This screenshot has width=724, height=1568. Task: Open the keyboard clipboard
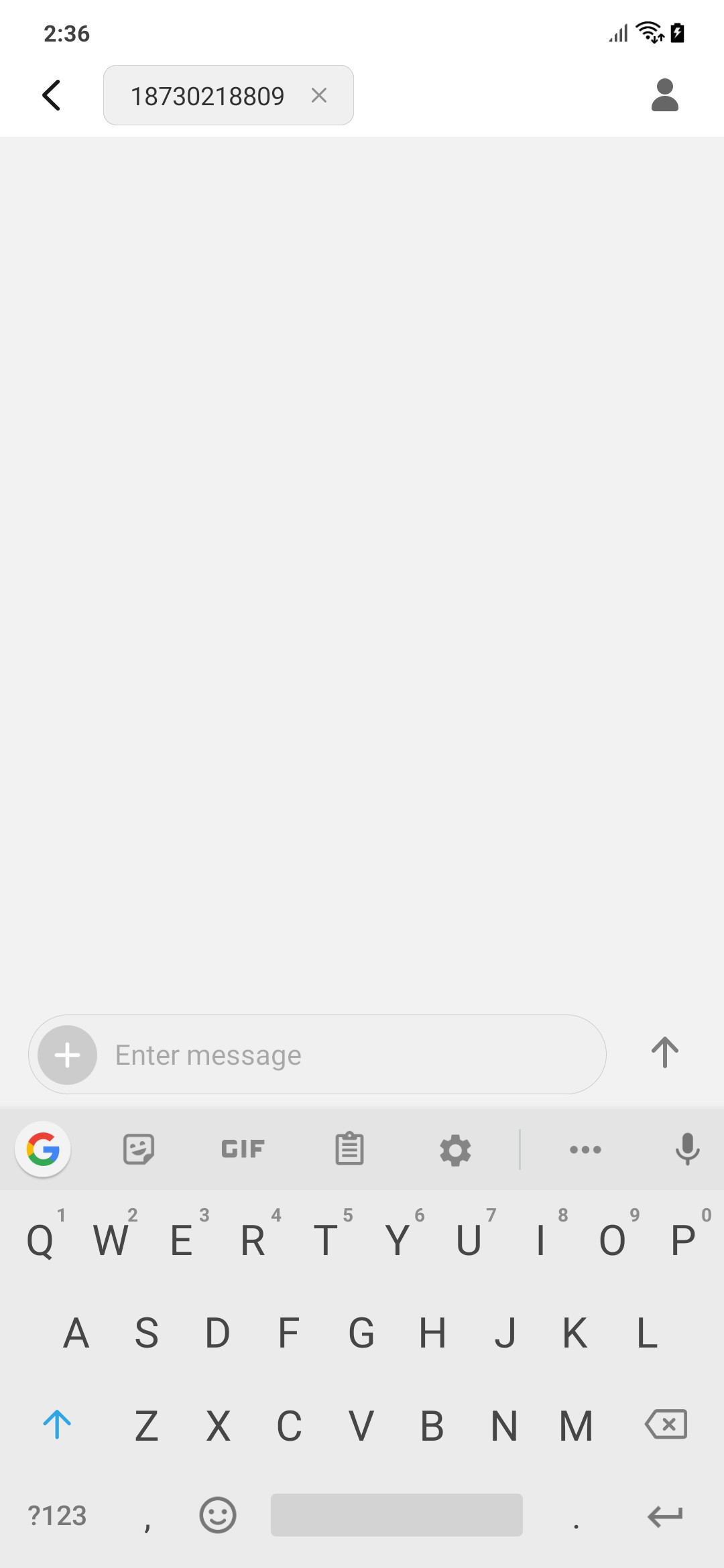pyautogui.click(x=349, y=1149)
